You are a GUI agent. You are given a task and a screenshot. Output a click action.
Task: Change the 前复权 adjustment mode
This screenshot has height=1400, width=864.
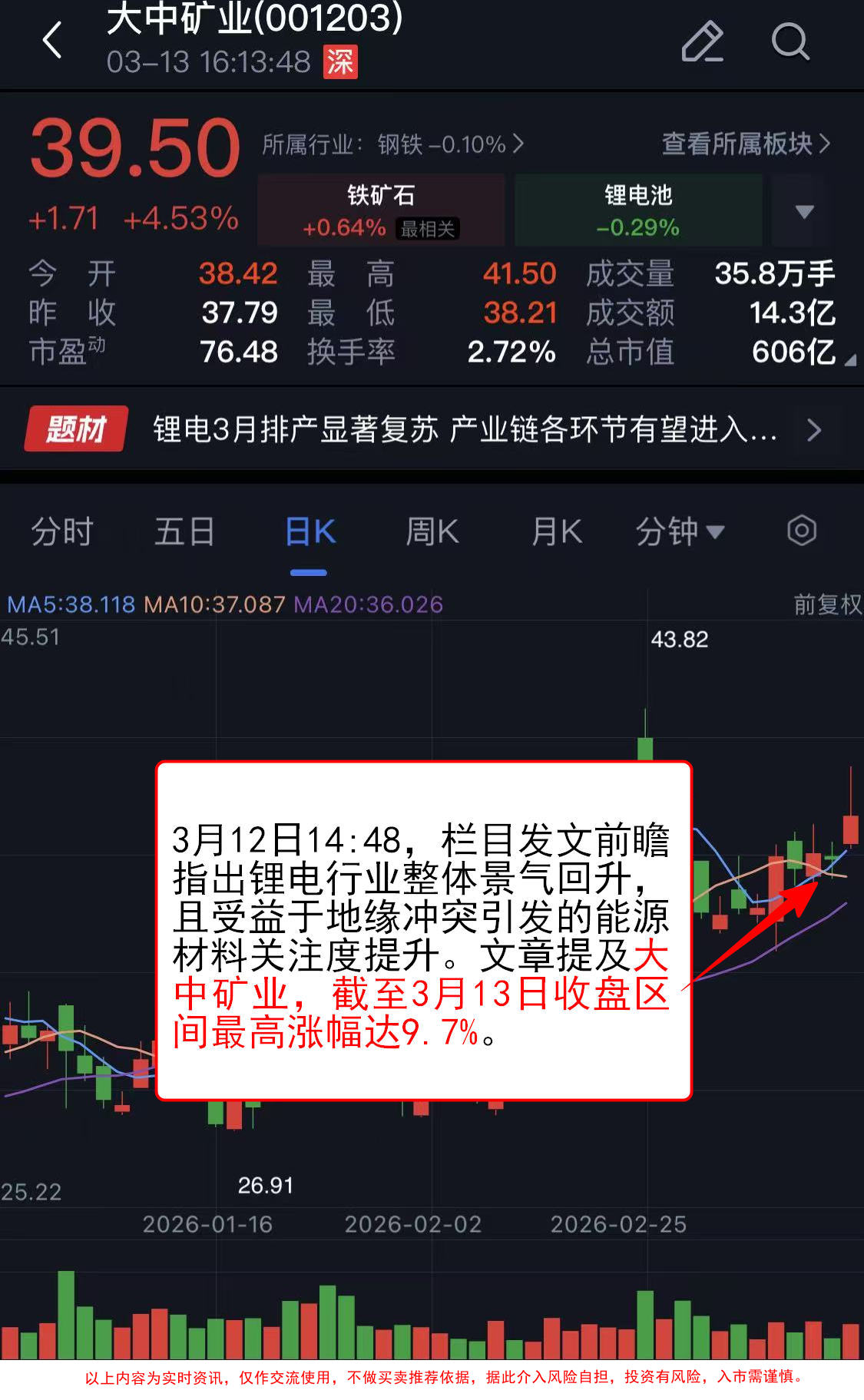[x=827, y=604]
